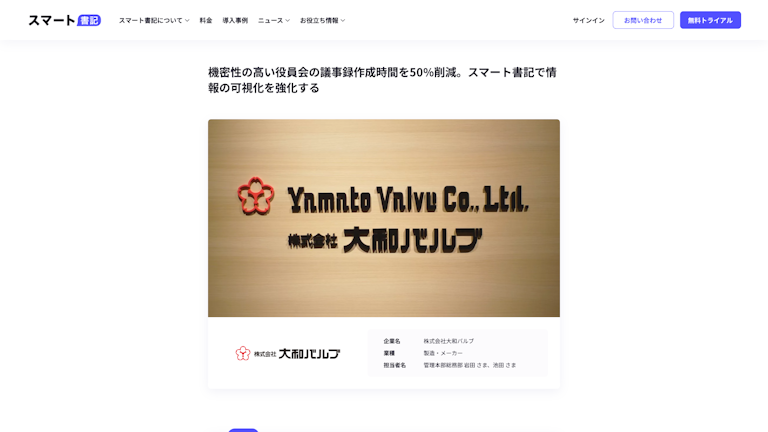
Task: Select the お問い合わせ button
Action: (x=643, y=20)
